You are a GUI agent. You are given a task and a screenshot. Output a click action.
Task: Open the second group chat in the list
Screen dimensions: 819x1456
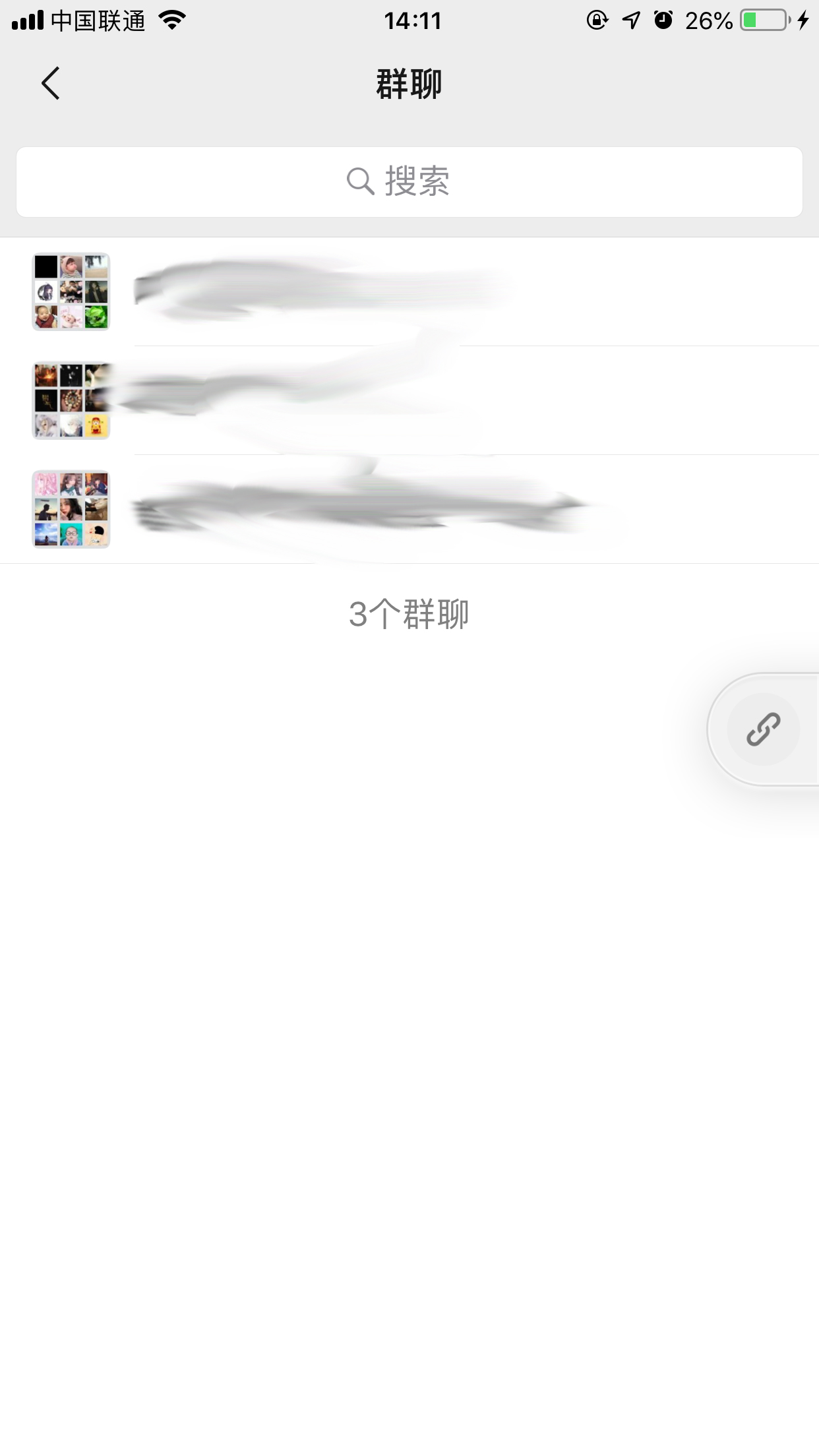pyautogui.click(x=409, y=400)
